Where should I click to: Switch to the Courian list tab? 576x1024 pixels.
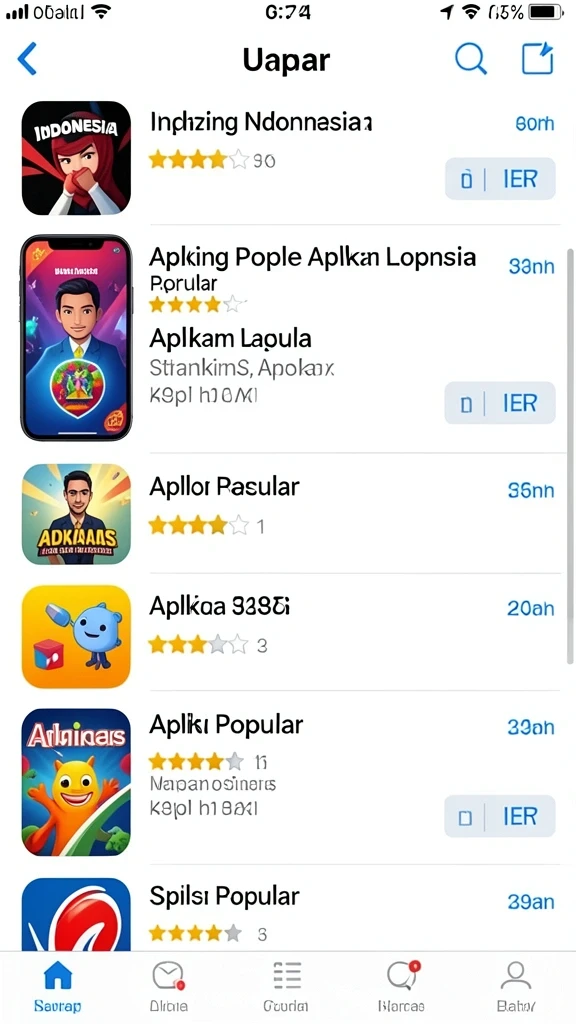(x=286, y=987)
